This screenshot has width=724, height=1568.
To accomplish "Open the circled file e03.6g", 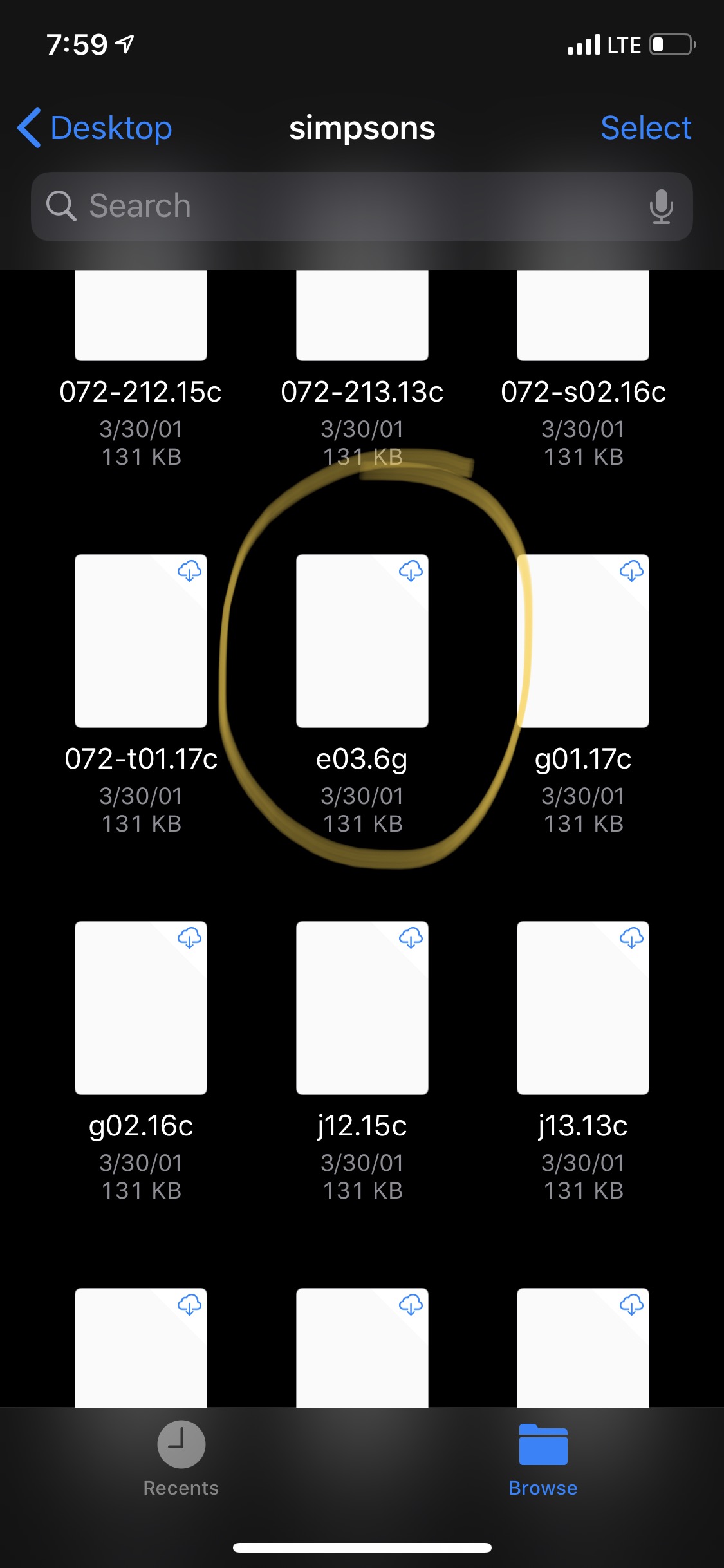I will (362, 641).
